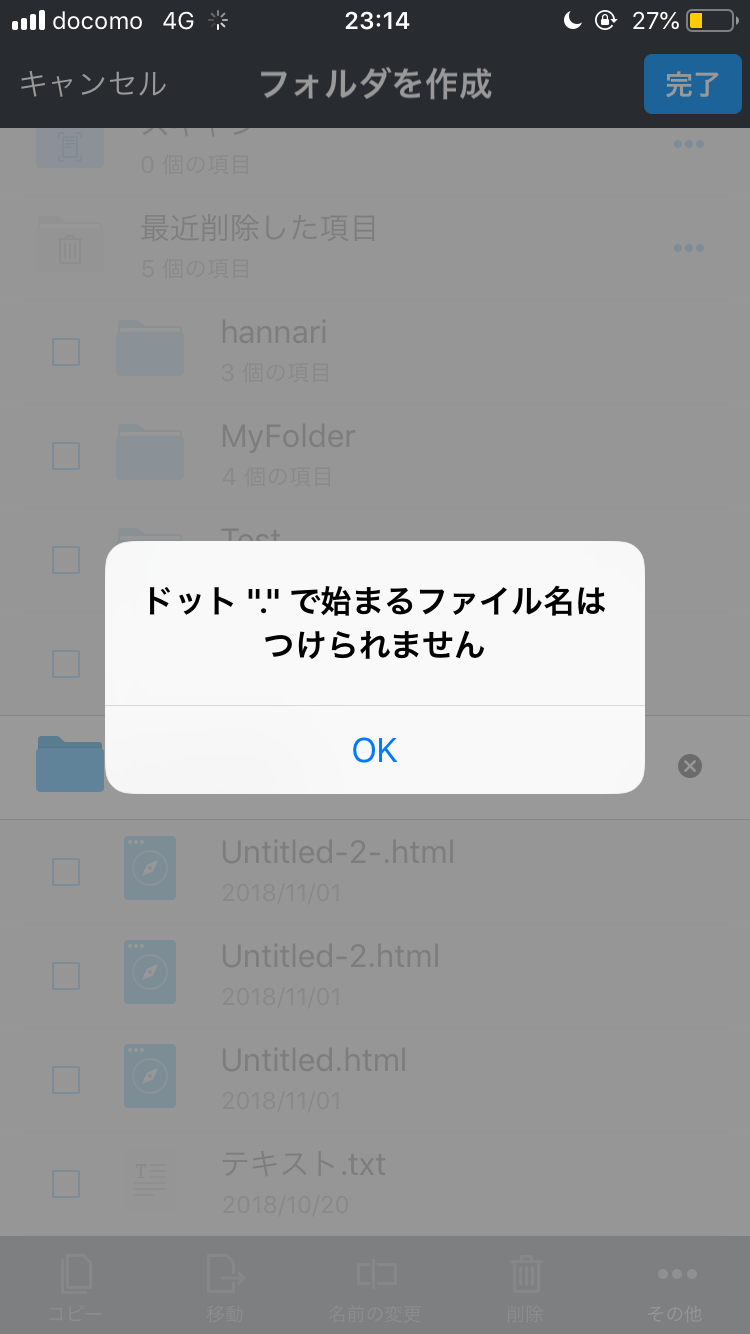Screen dimensions: 750x1334
Task: Clear the folder name text field
Action: [689, 766]
